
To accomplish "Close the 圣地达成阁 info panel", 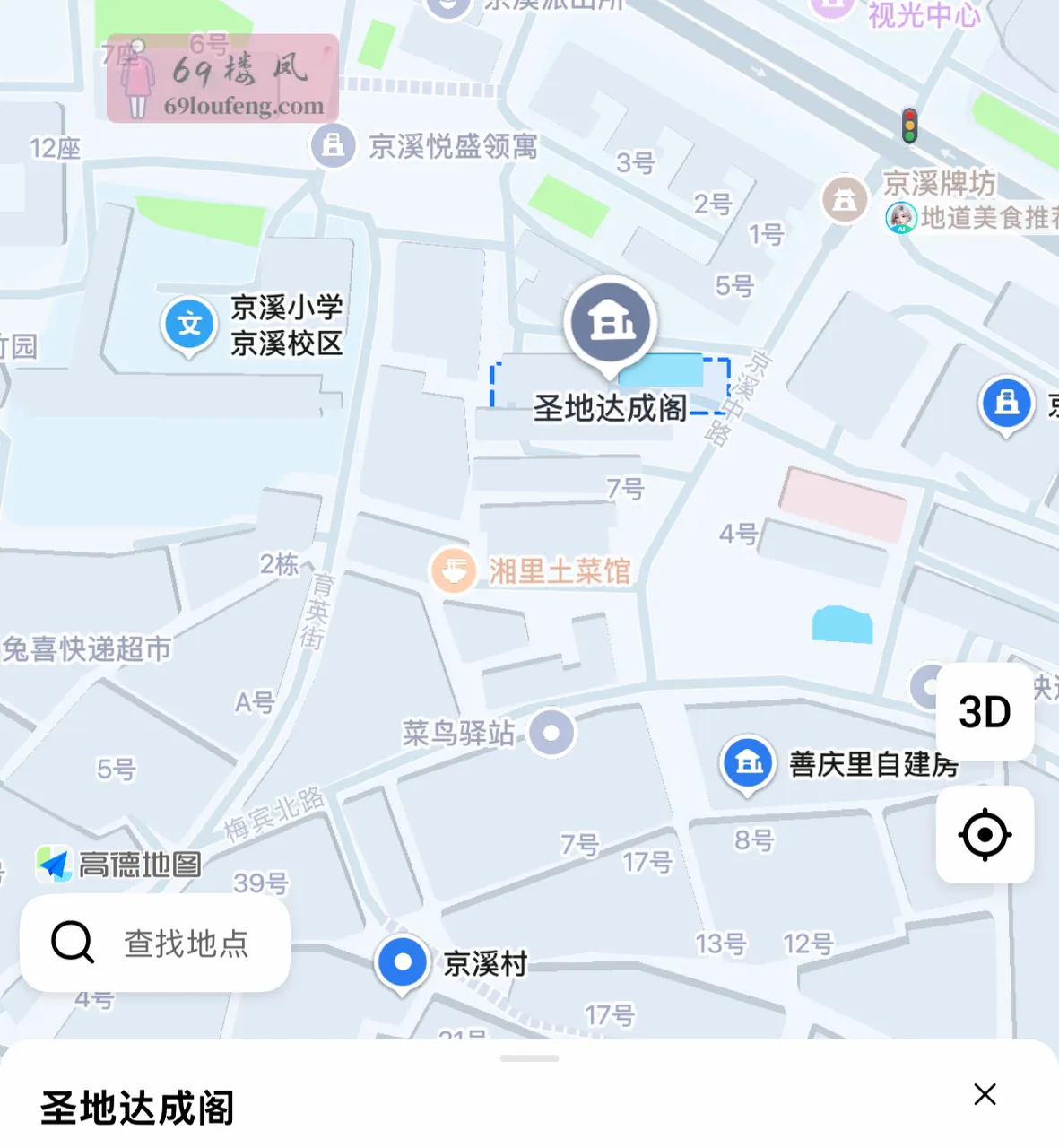I will pyautogui.click(x=985, y=1094).
